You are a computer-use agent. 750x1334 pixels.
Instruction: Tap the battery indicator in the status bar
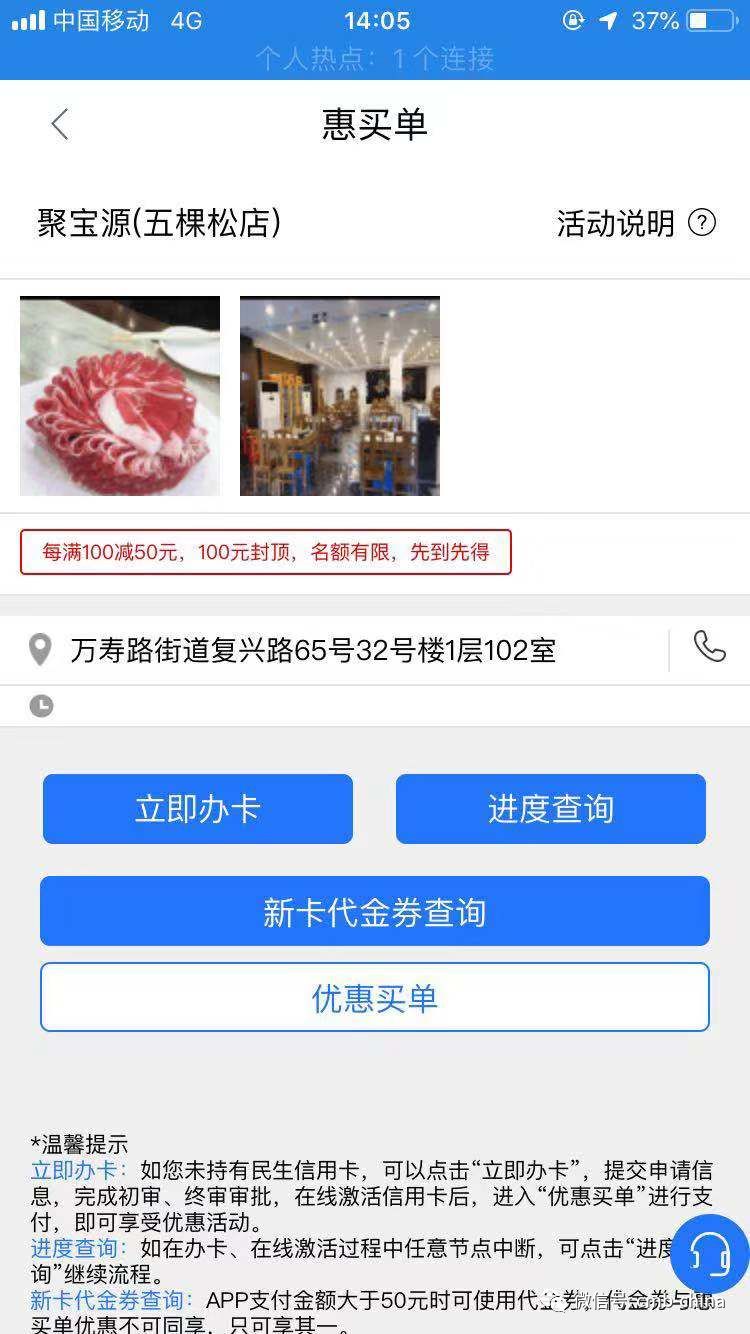pos(712,20)
